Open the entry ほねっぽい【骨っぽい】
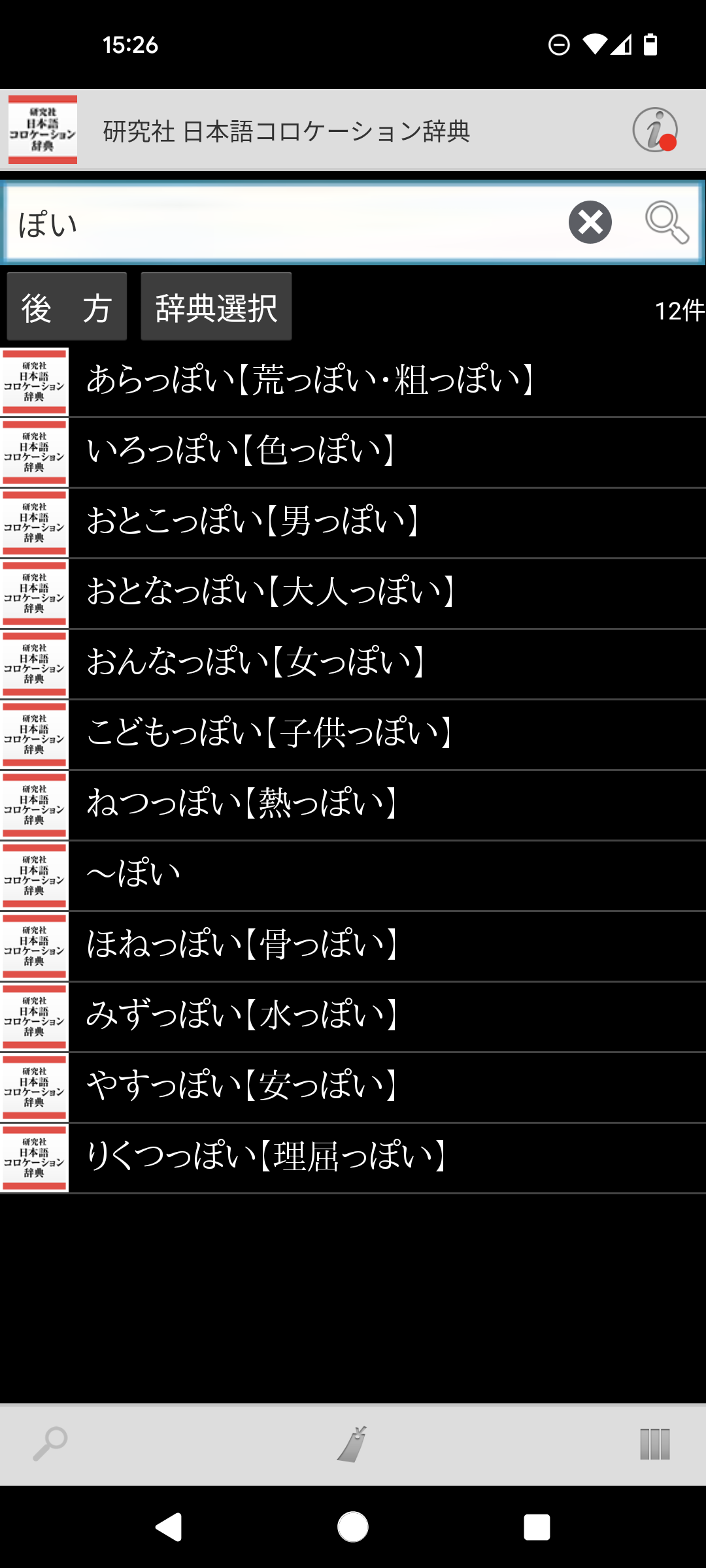The image size is (706, 1568). 353,946
